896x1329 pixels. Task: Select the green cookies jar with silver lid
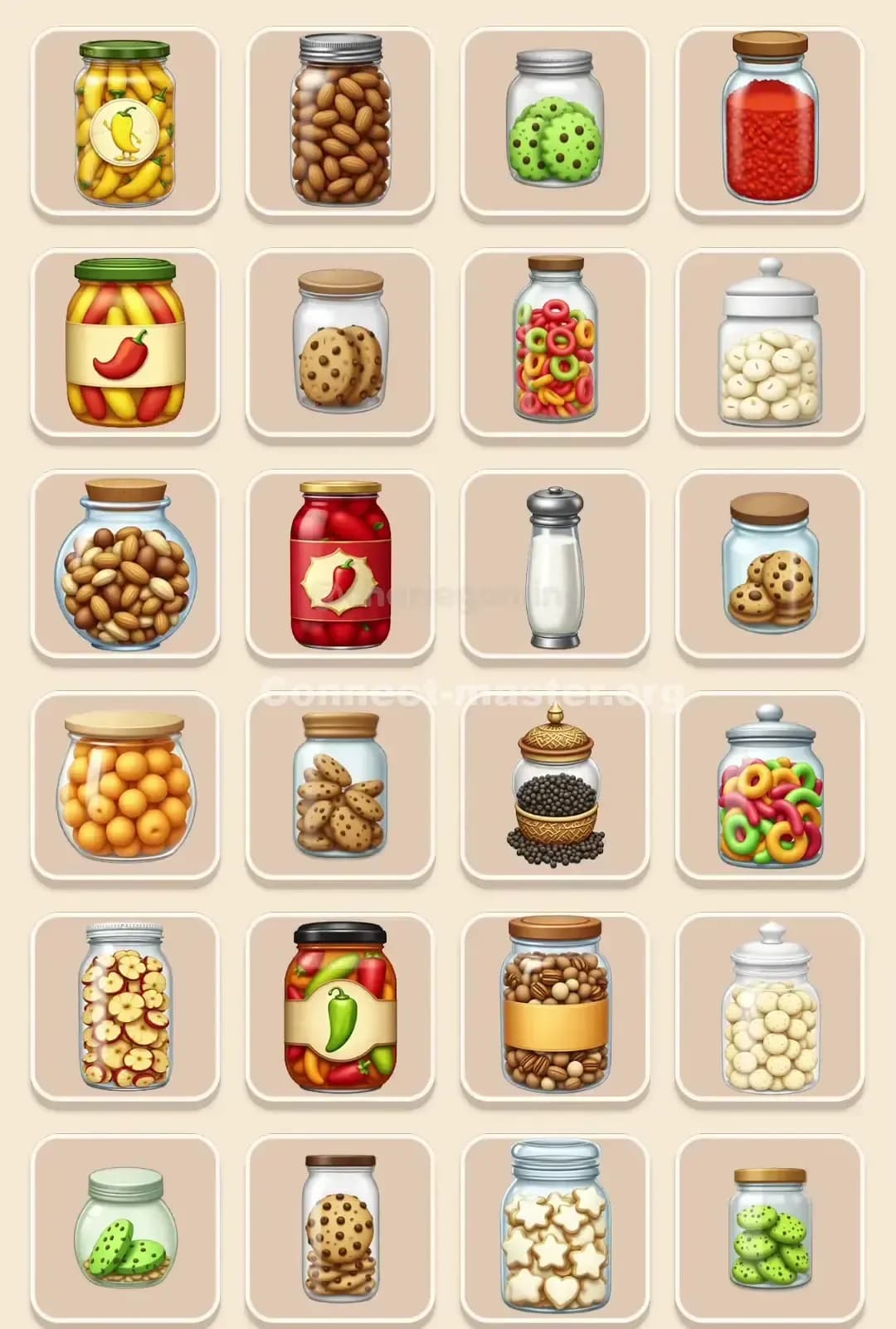[x=555, y=122]
